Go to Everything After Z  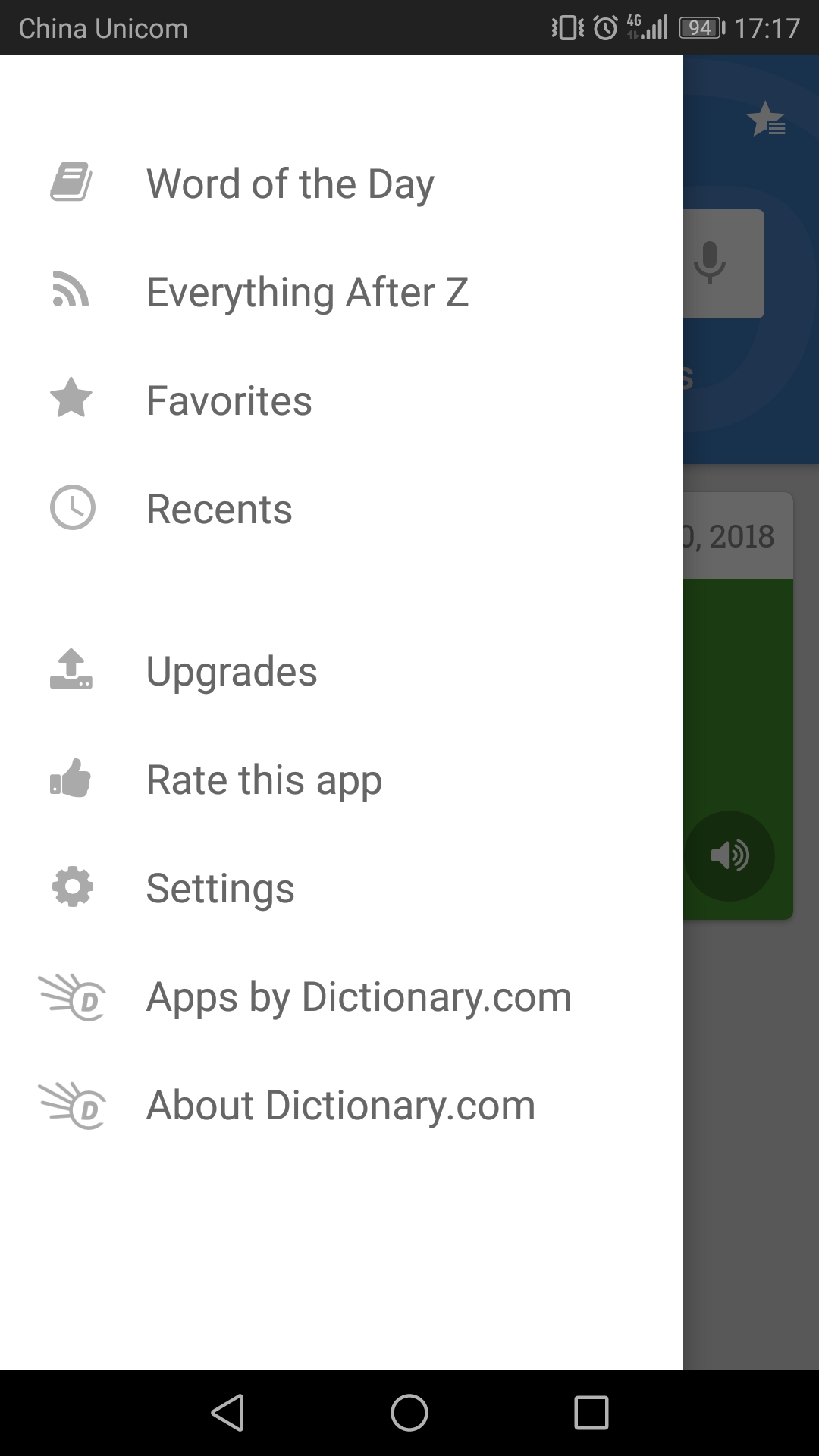pos(307,292)
